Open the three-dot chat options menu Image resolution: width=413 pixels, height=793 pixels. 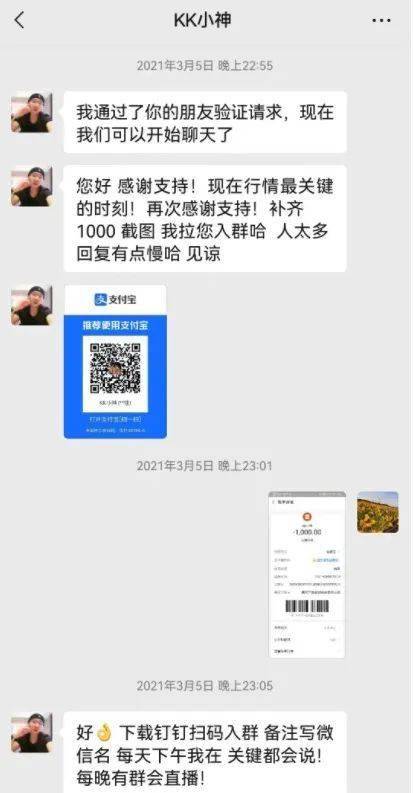click(381, 21)
